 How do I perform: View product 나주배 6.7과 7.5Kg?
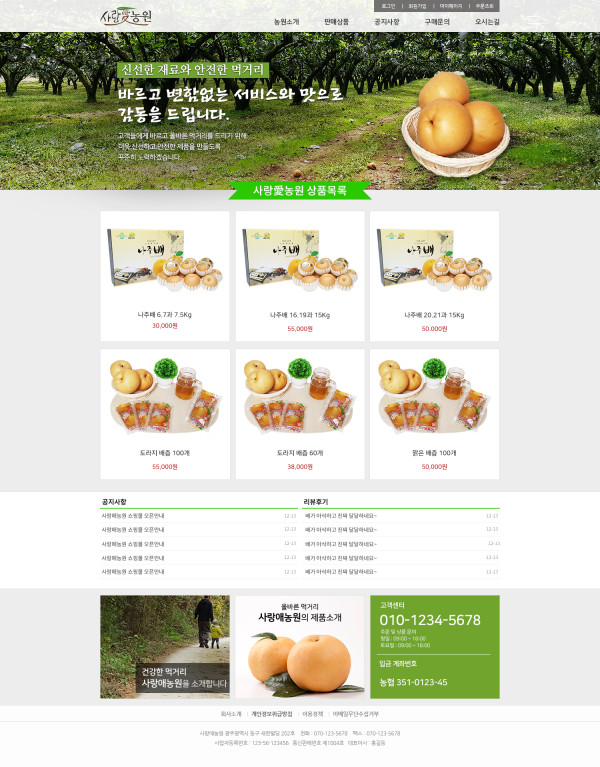165,274
